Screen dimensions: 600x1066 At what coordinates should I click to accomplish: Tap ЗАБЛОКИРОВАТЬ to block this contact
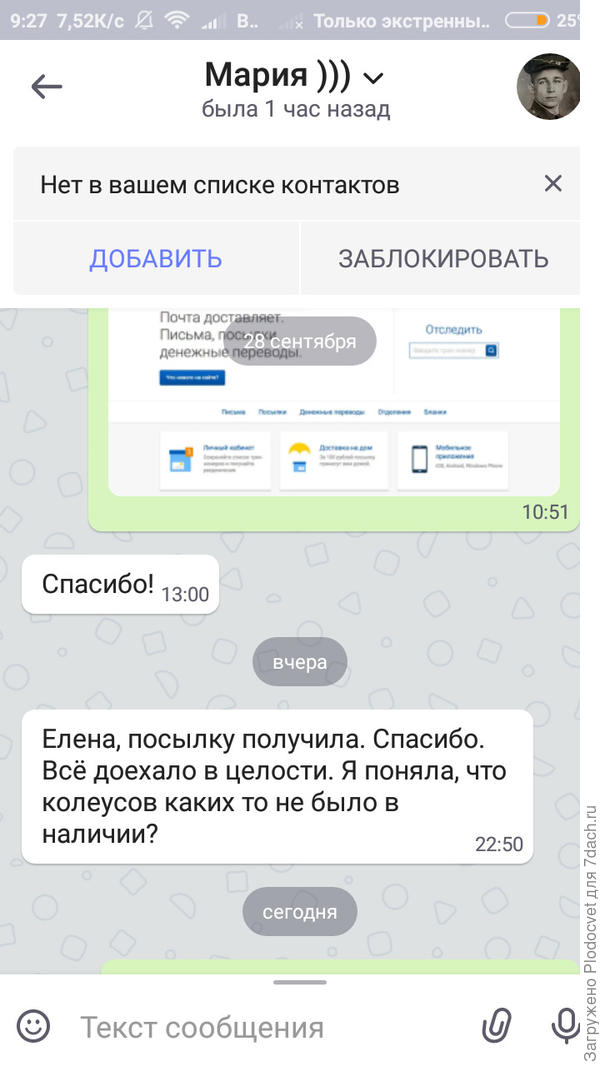442,258
